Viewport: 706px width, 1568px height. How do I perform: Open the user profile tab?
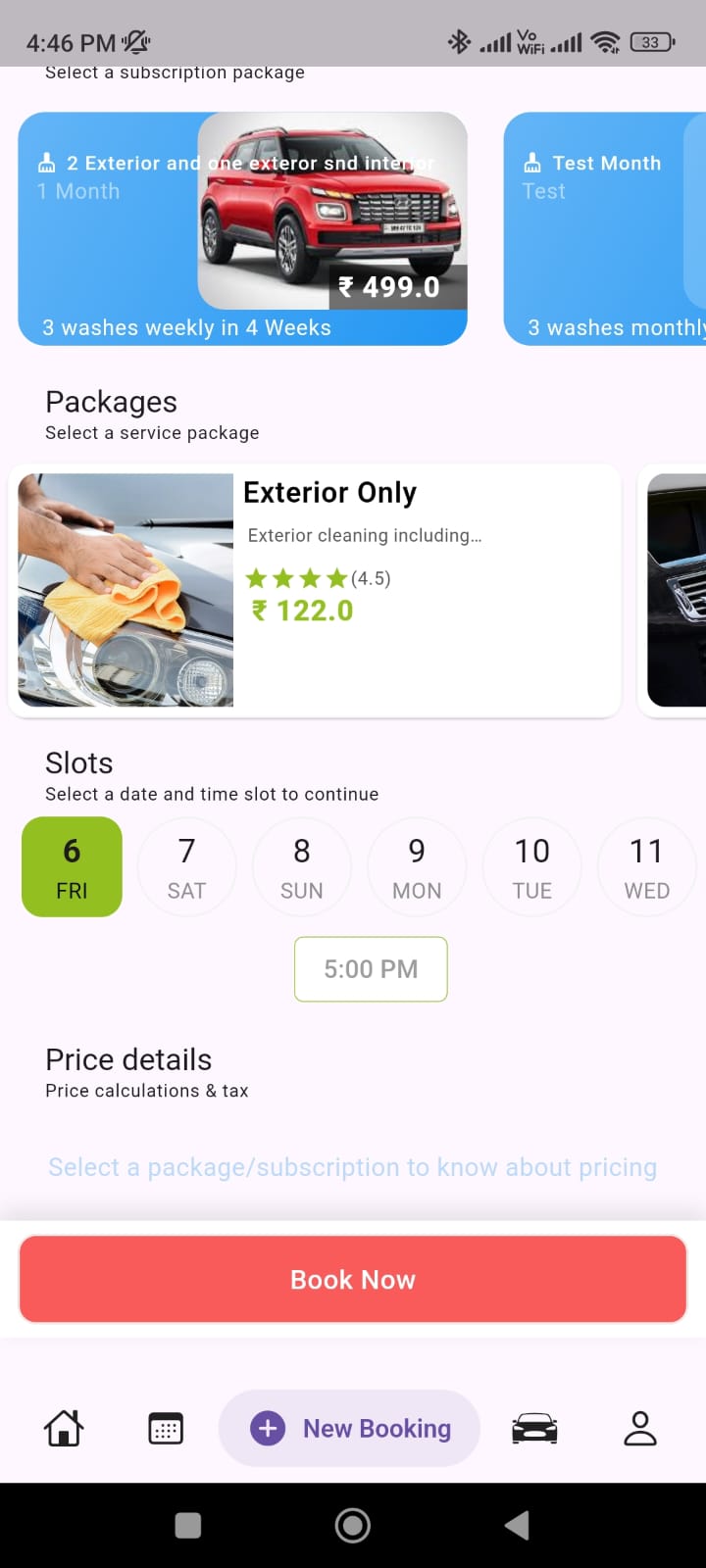coord(640,1428)
